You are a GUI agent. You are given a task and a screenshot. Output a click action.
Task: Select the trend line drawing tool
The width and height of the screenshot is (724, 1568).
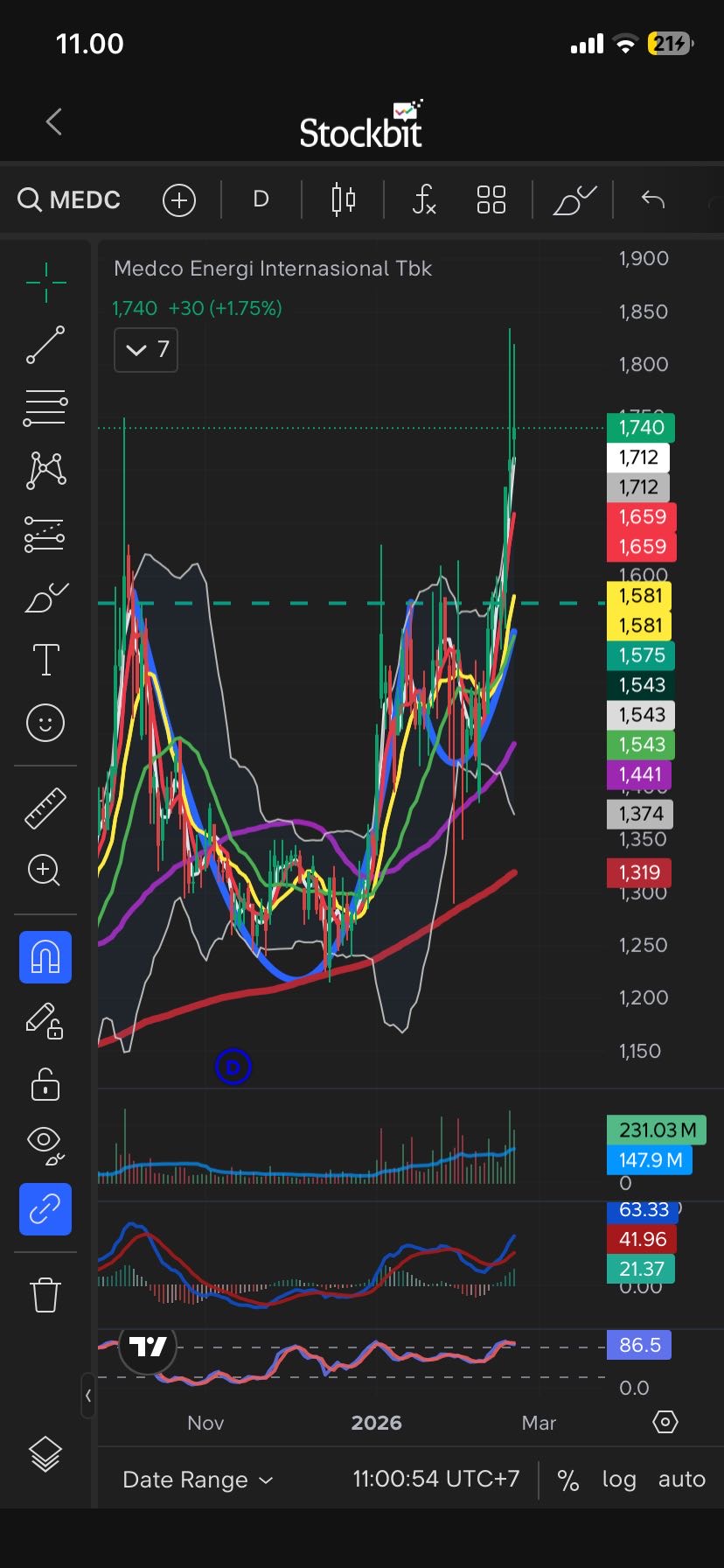45,345
